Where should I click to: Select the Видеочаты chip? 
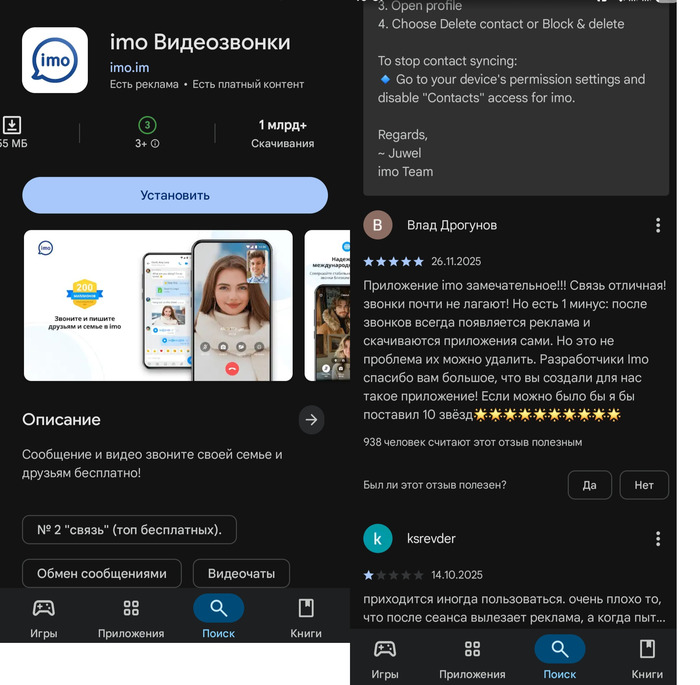tap(241, 574)
